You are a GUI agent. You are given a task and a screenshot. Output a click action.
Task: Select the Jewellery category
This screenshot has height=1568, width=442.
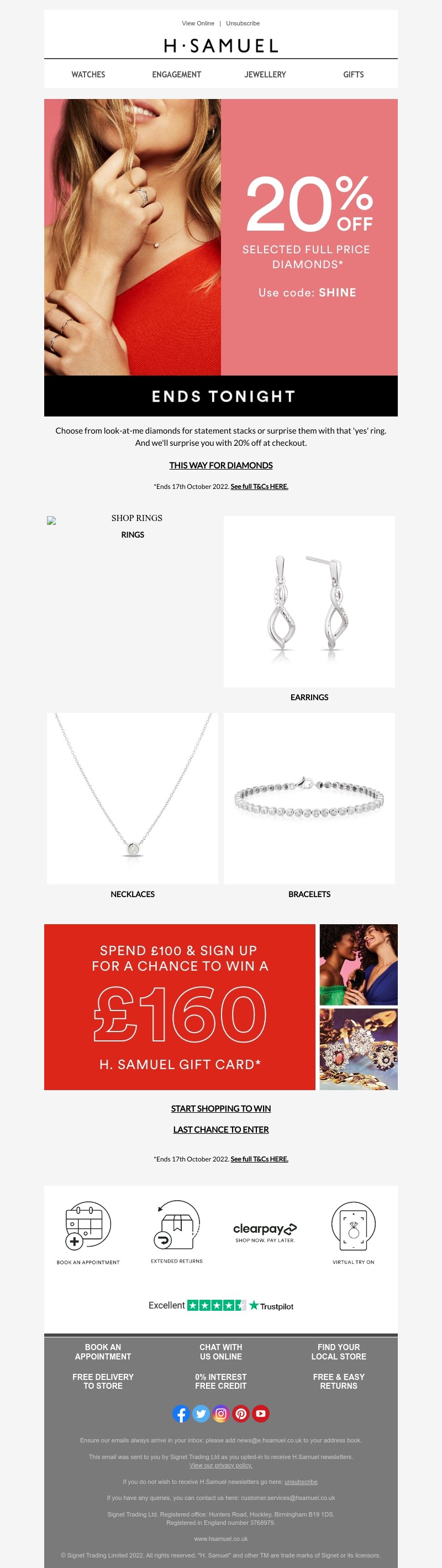[265, 74]
